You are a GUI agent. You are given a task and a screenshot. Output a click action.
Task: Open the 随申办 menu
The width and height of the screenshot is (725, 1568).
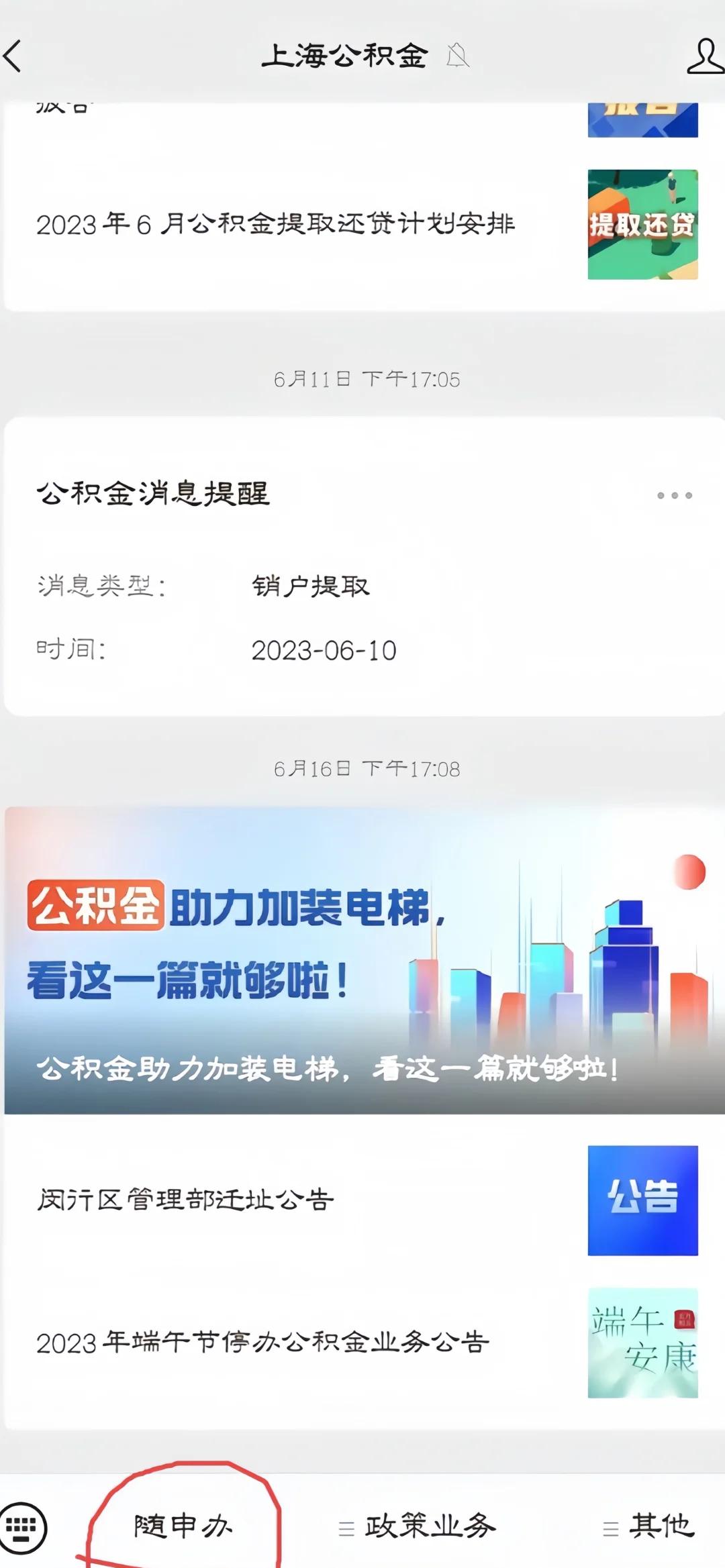183,1526
